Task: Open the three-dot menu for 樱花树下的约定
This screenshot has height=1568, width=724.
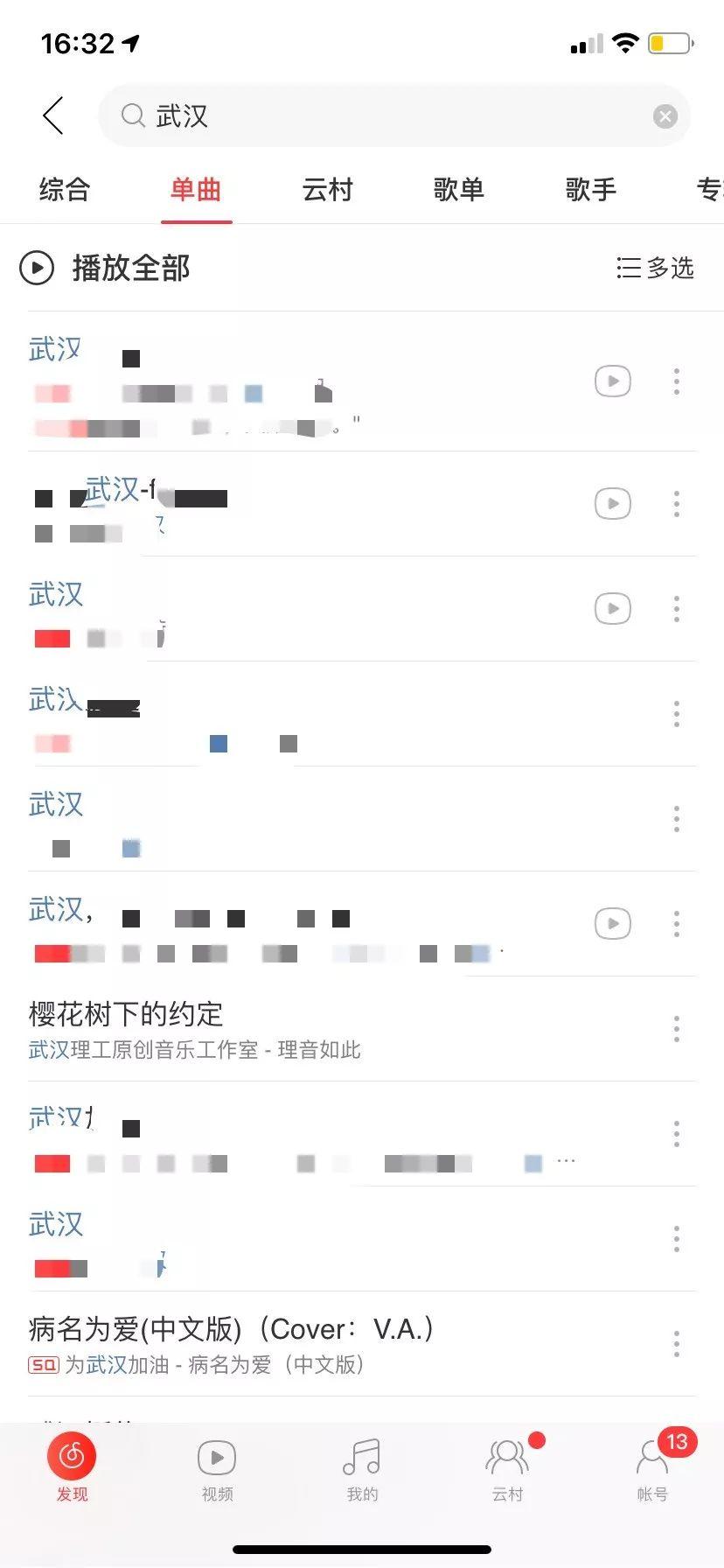Action: (677, 1030)
